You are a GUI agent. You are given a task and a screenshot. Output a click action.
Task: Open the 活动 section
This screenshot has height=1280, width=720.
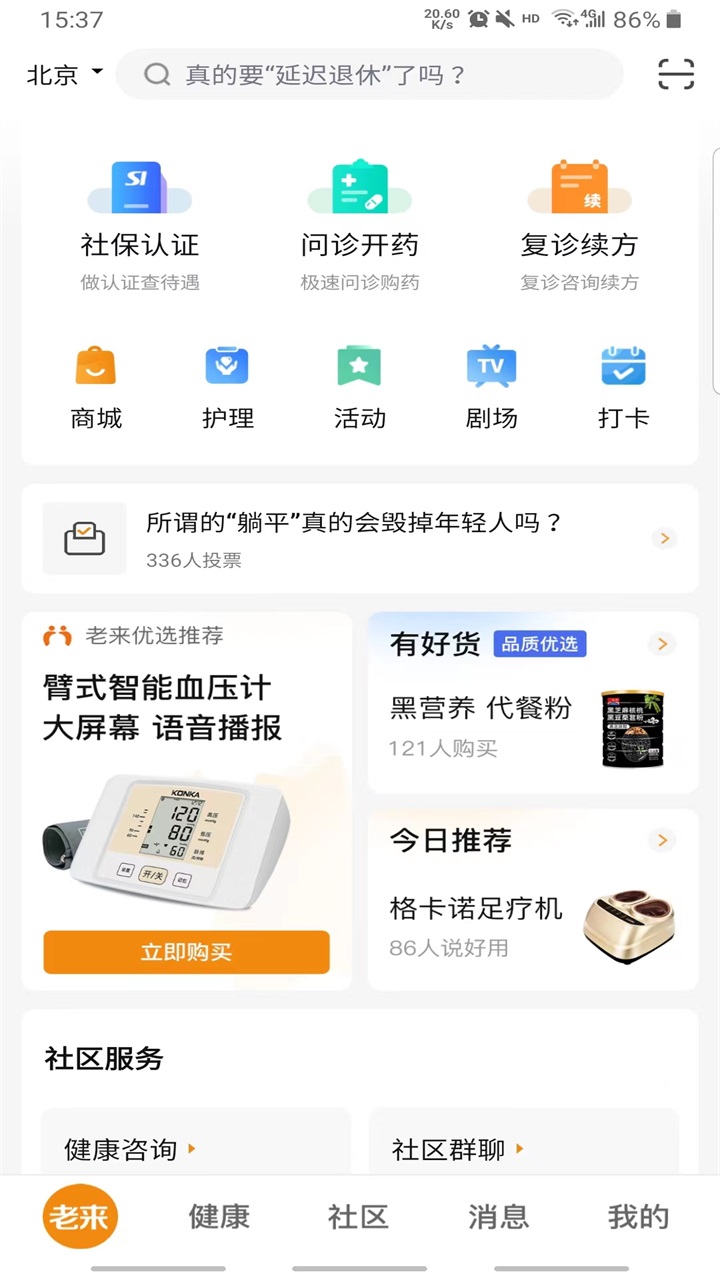(360, 388)
